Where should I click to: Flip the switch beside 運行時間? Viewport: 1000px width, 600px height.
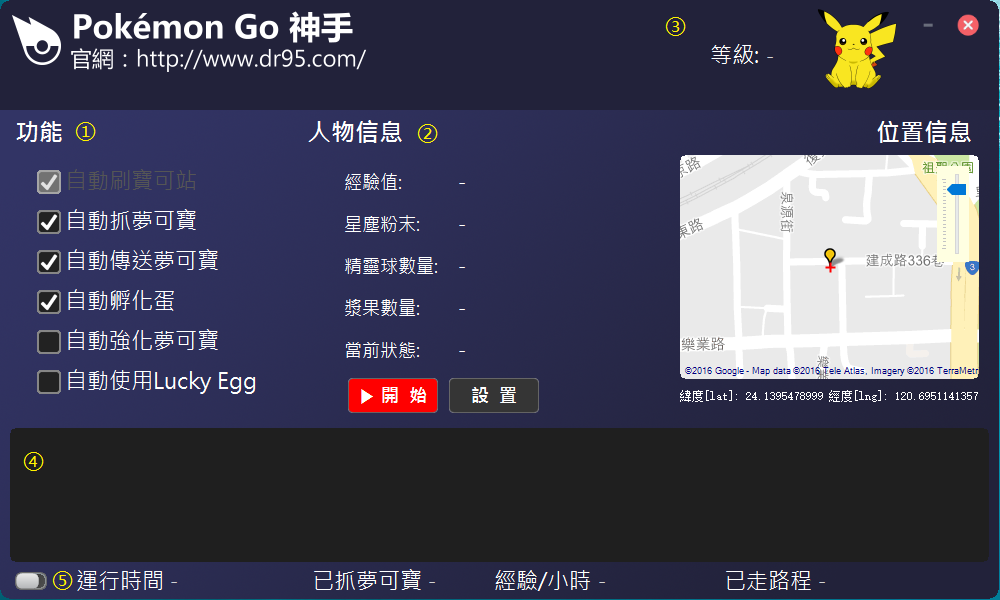click(x=30, y=581)
